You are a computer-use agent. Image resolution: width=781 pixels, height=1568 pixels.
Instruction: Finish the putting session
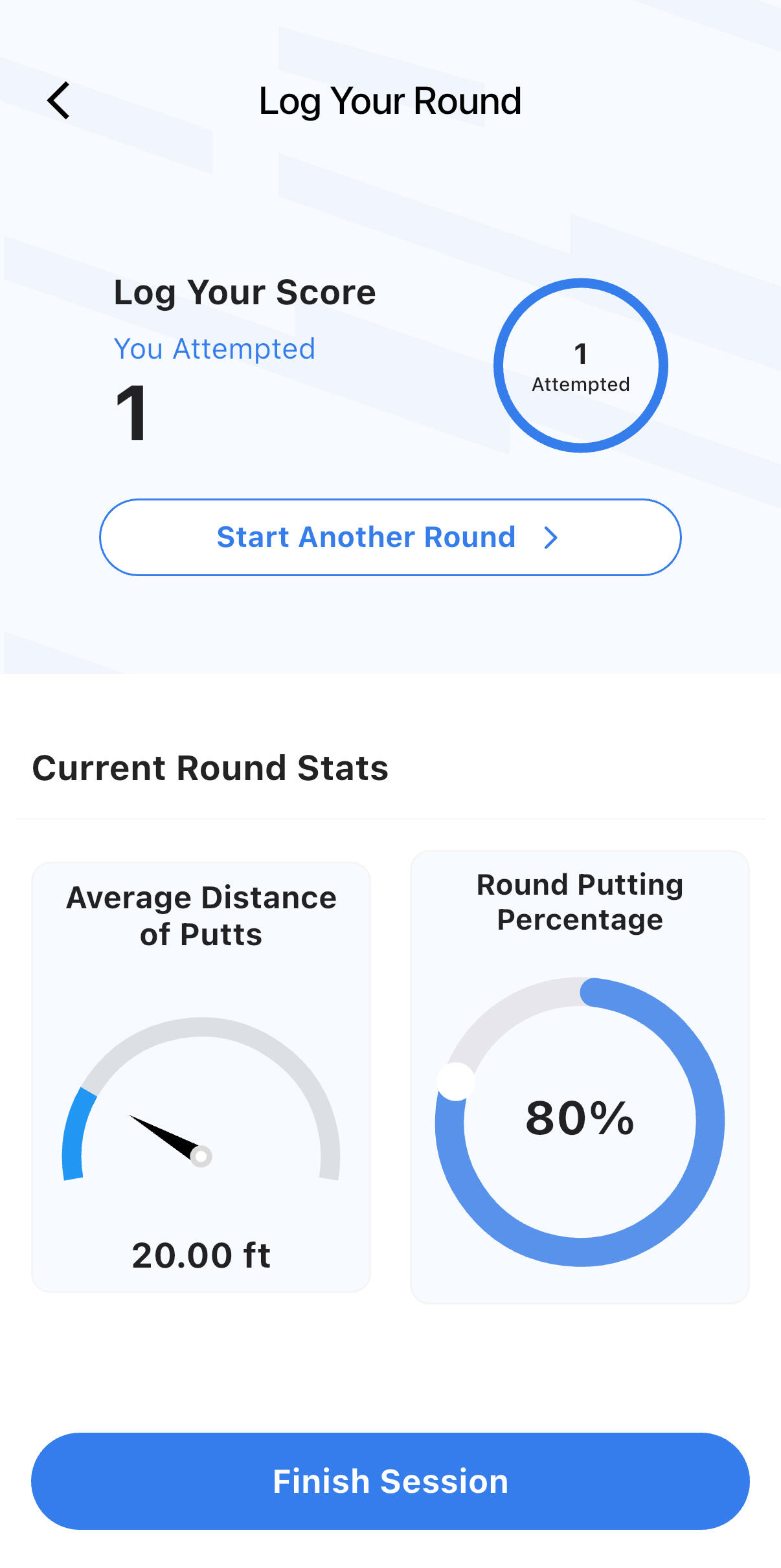(x=390, y=1481)
